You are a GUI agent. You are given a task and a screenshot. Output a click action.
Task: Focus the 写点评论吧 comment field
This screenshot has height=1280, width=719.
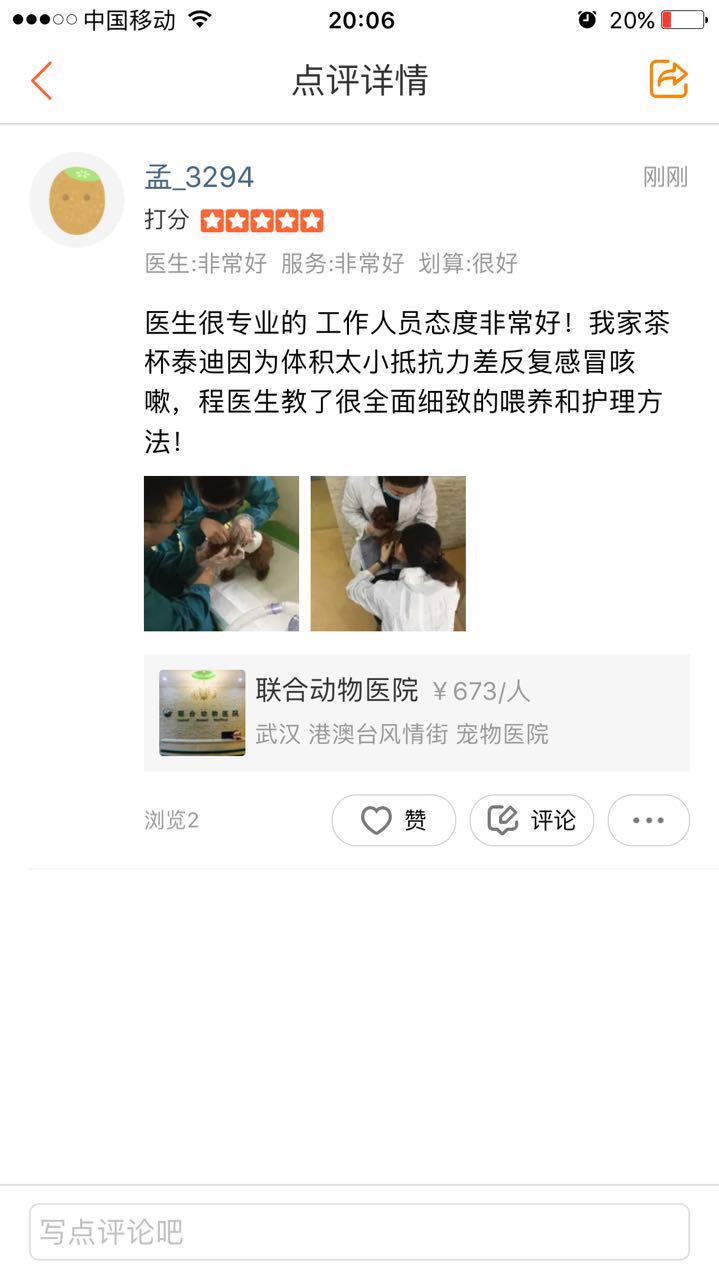(359, 1232)
